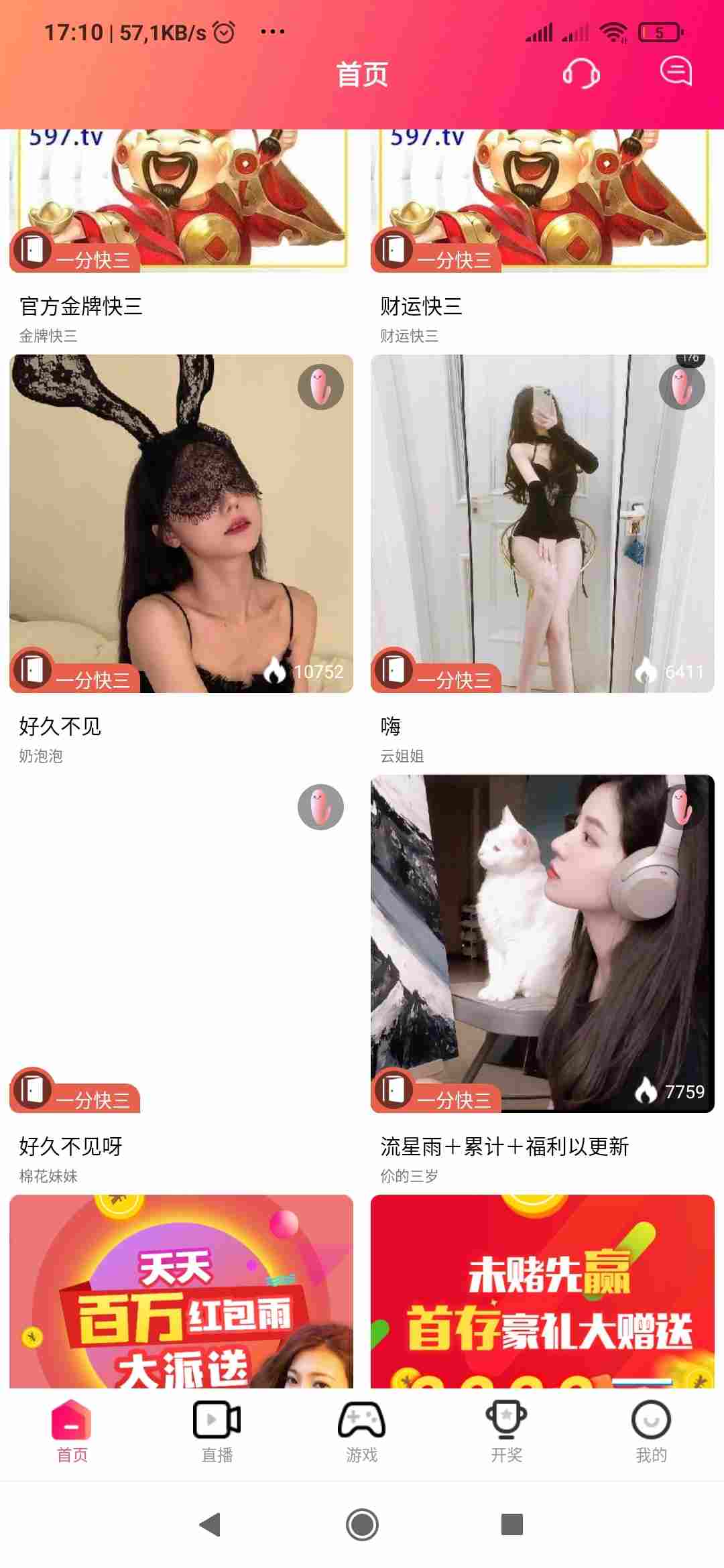
Task: Switch to the 直播 tab
Action: pyautogui.click(x=217, y=1431)
